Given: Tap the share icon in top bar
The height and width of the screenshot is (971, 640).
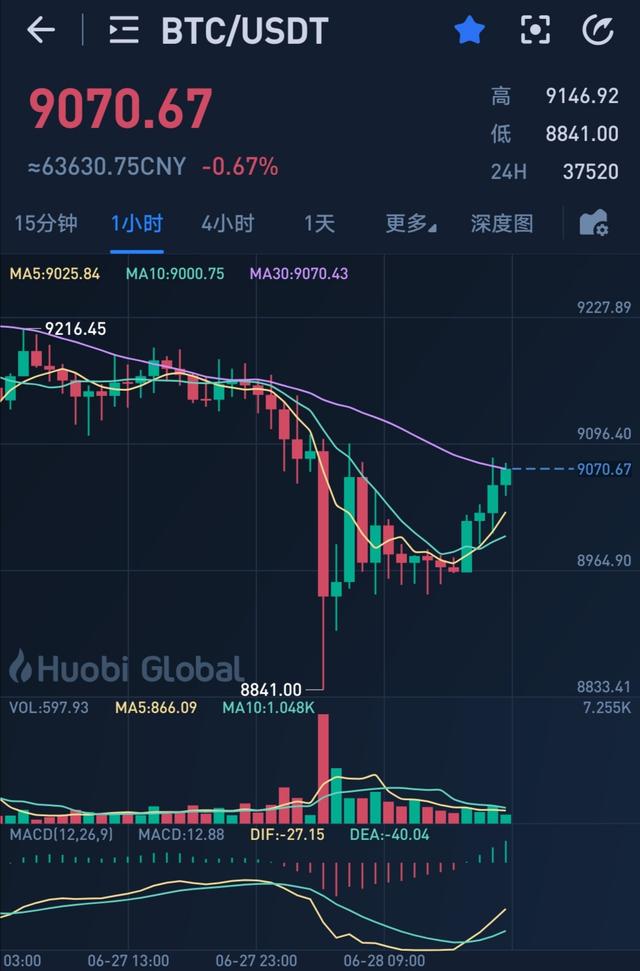Looking at the screenshot, I should pos(597,30).
